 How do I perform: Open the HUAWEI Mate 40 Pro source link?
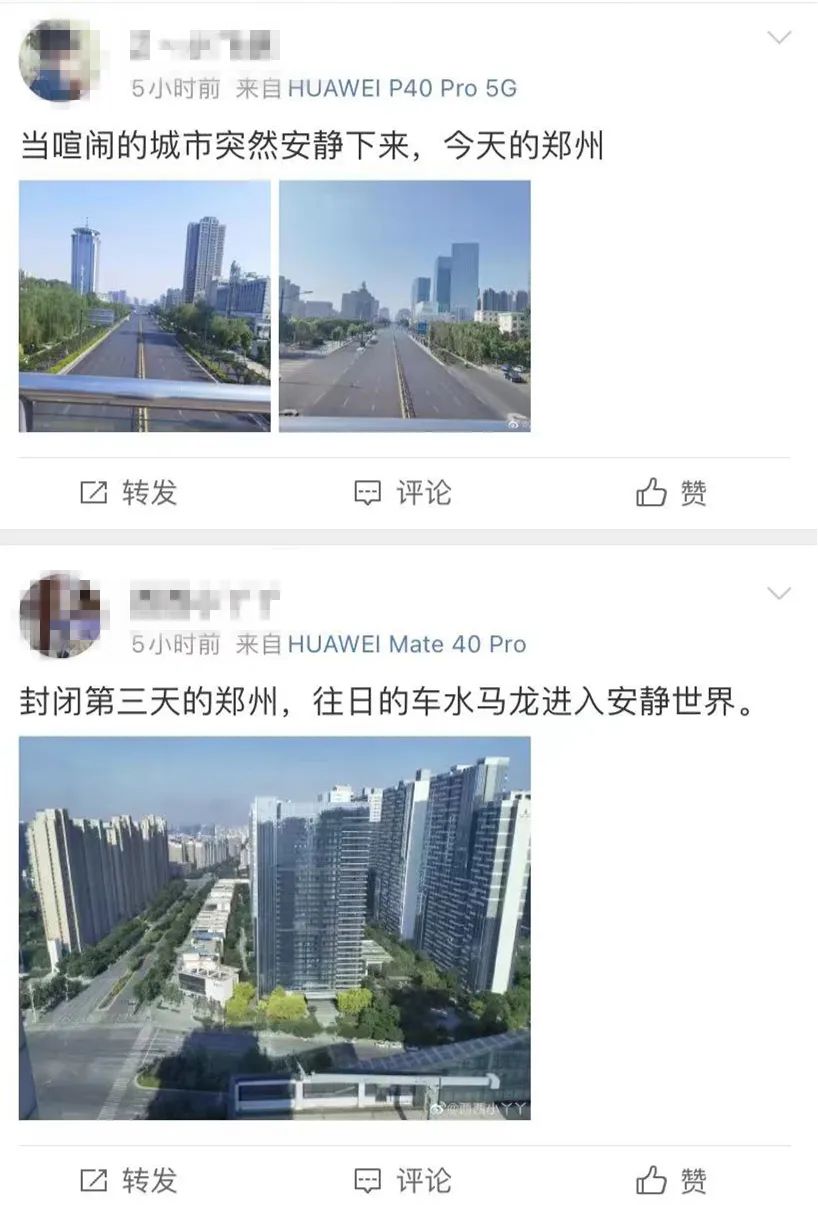(406, 645)
